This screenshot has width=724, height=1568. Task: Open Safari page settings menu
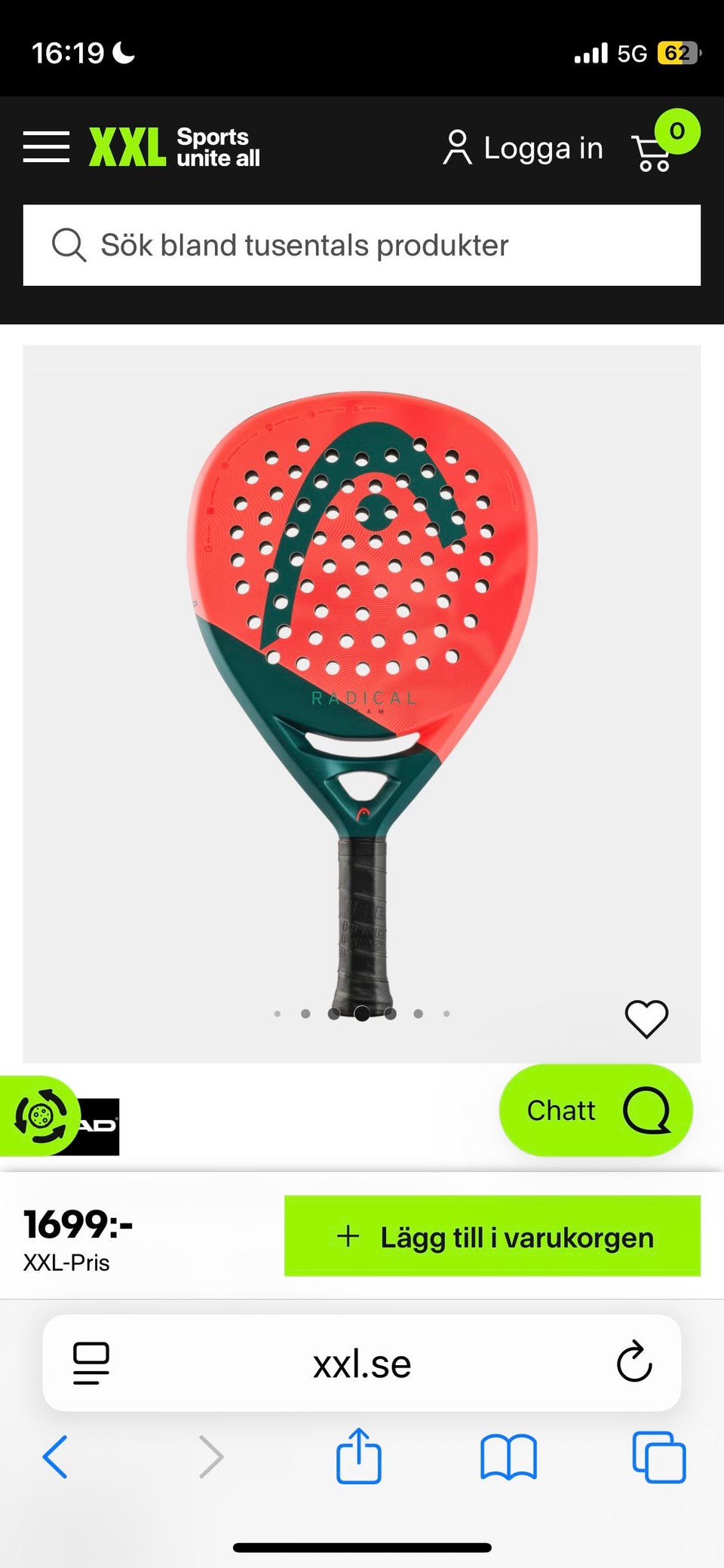point(91,1363)
